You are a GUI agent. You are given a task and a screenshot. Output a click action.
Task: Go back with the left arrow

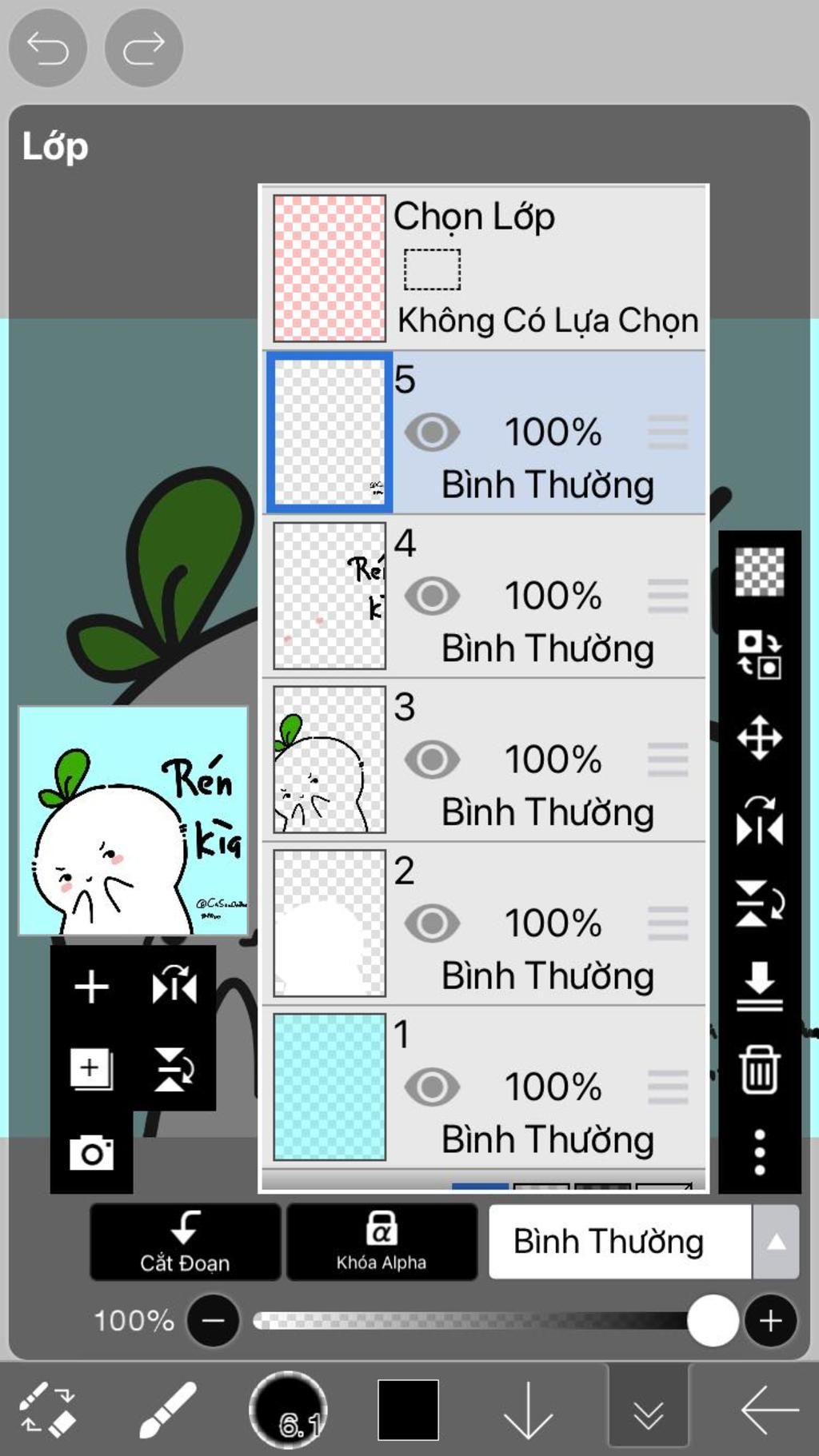(769, 1410)
